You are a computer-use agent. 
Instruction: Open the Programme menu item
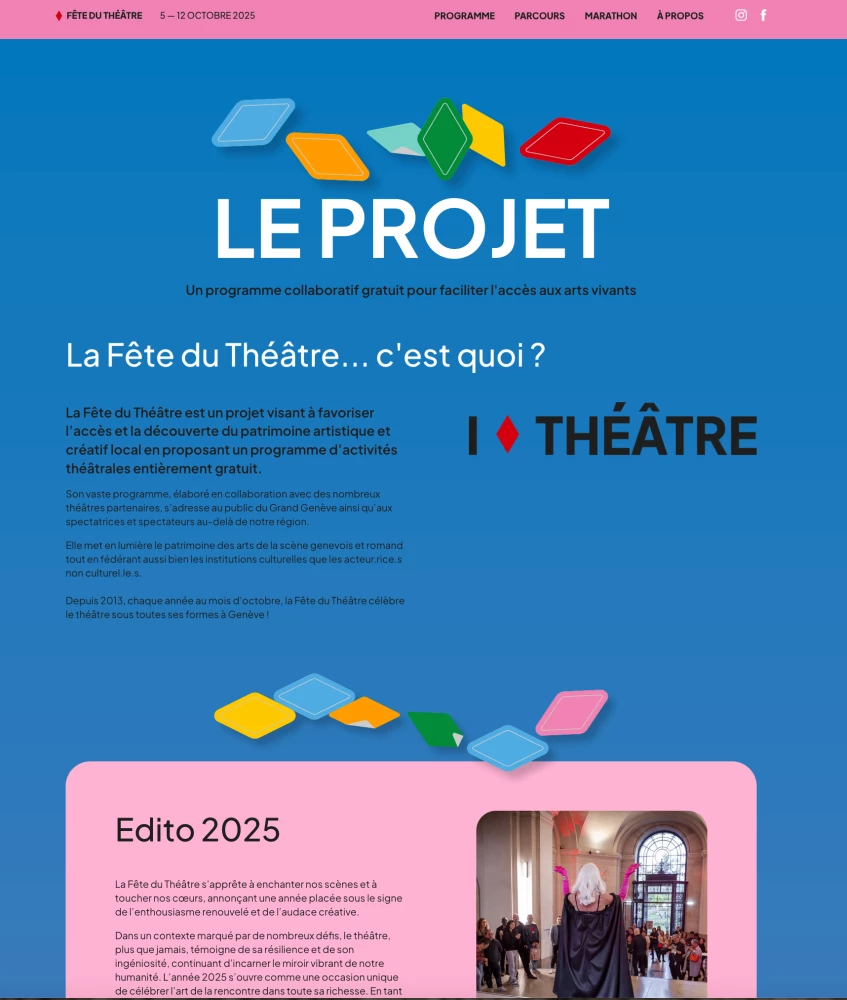(x=464, y=16)
